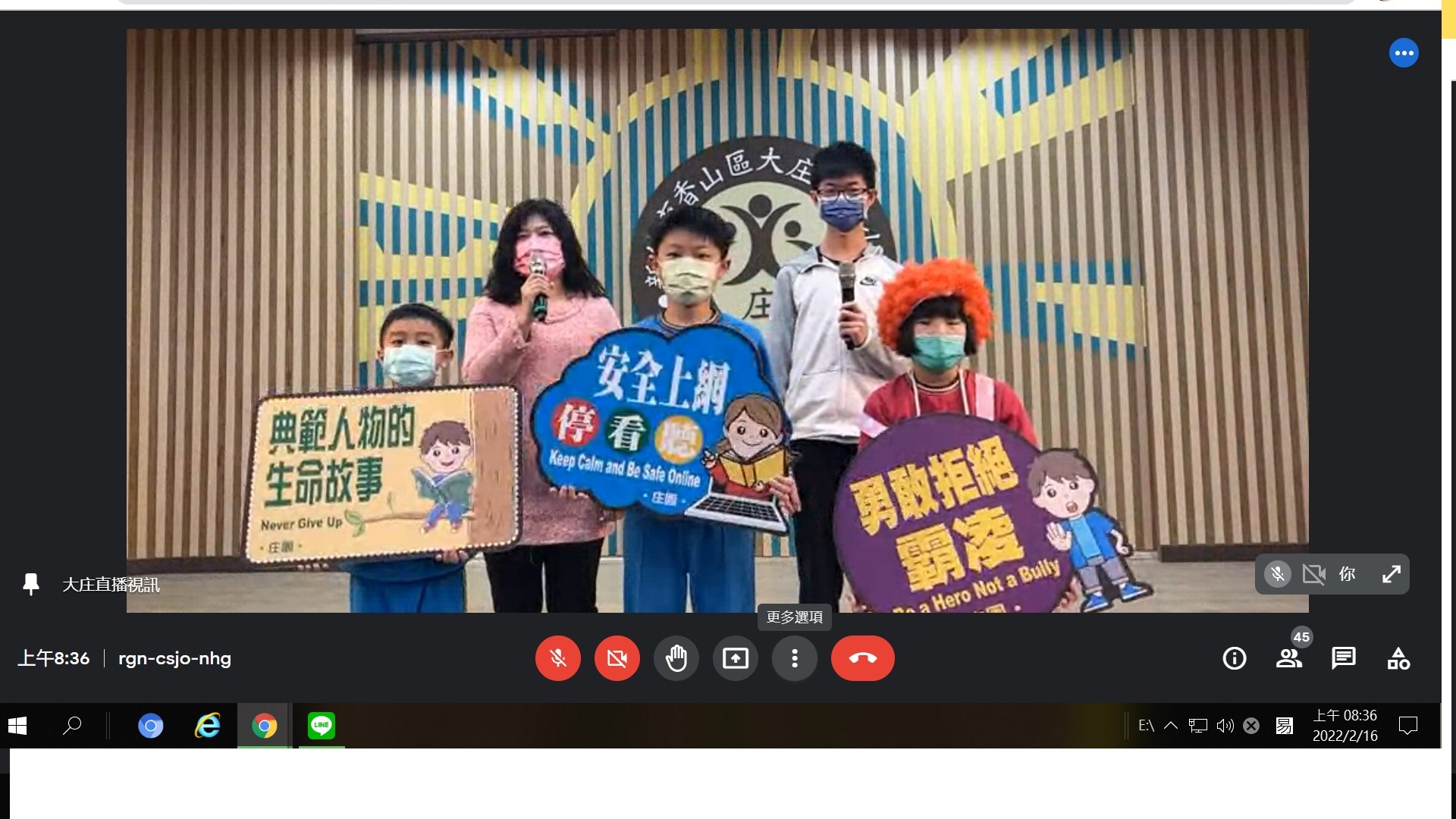Viewport: 1456px width, 819px height.
Task: Open the Windows notification center
Action: (x=1407, y=726)
